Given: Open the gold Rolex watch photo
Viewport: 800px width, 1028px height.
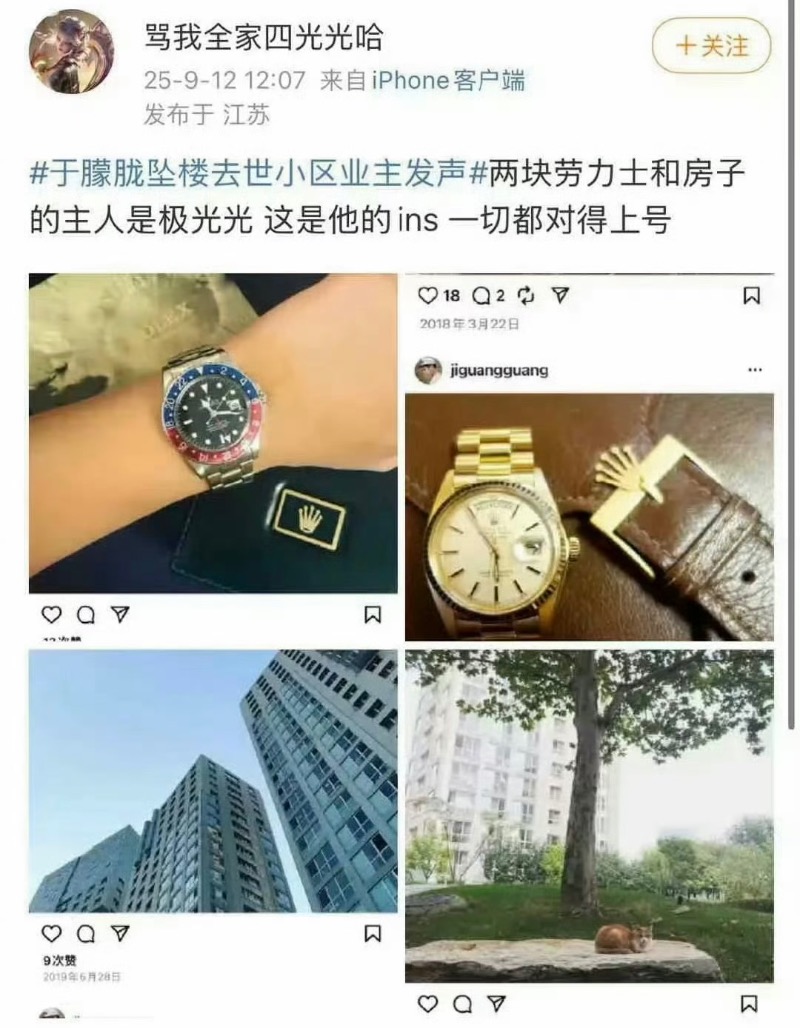Looking at the screenshot, I should (588, 516).
